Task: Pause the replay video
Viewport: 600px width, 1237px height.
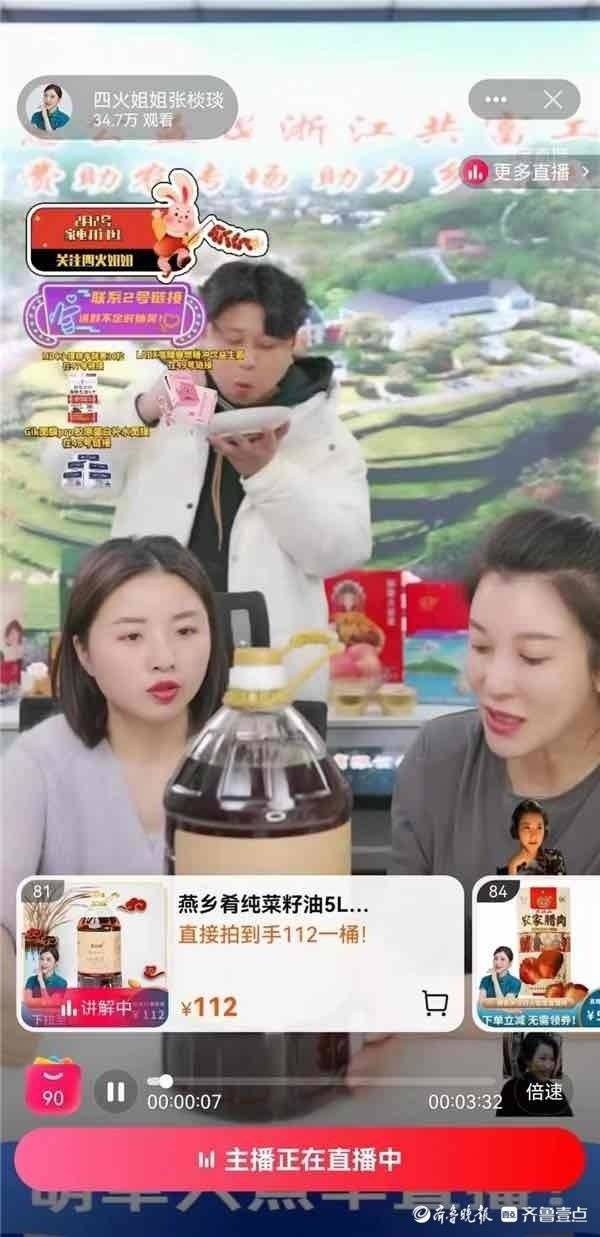Action: pos(116,1090)
